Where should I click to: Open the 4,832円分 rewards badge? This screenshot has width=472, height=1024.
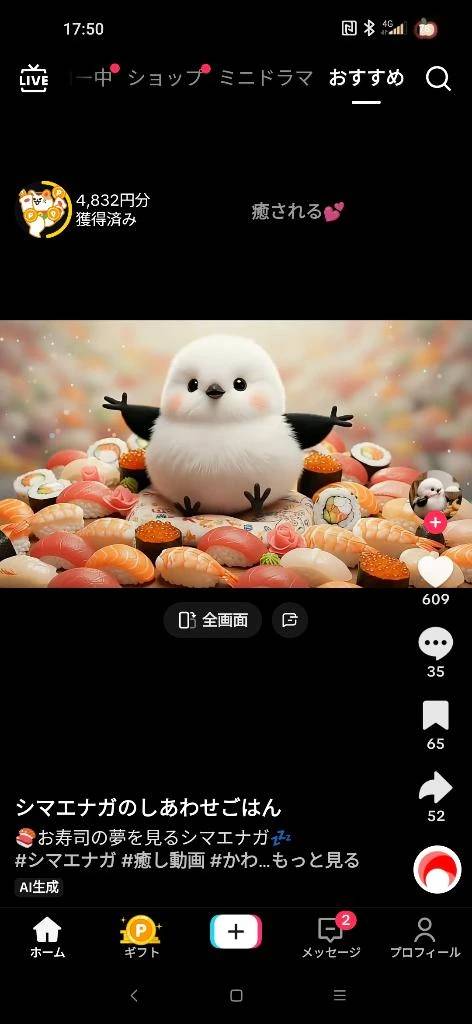83,210
